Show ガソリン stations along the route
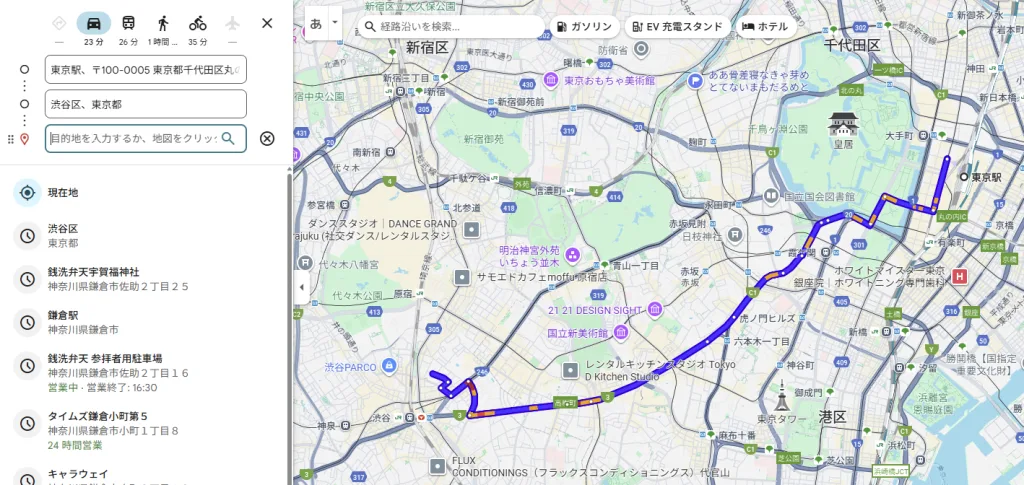The image size is (1024, 485). tap(587, 26)
